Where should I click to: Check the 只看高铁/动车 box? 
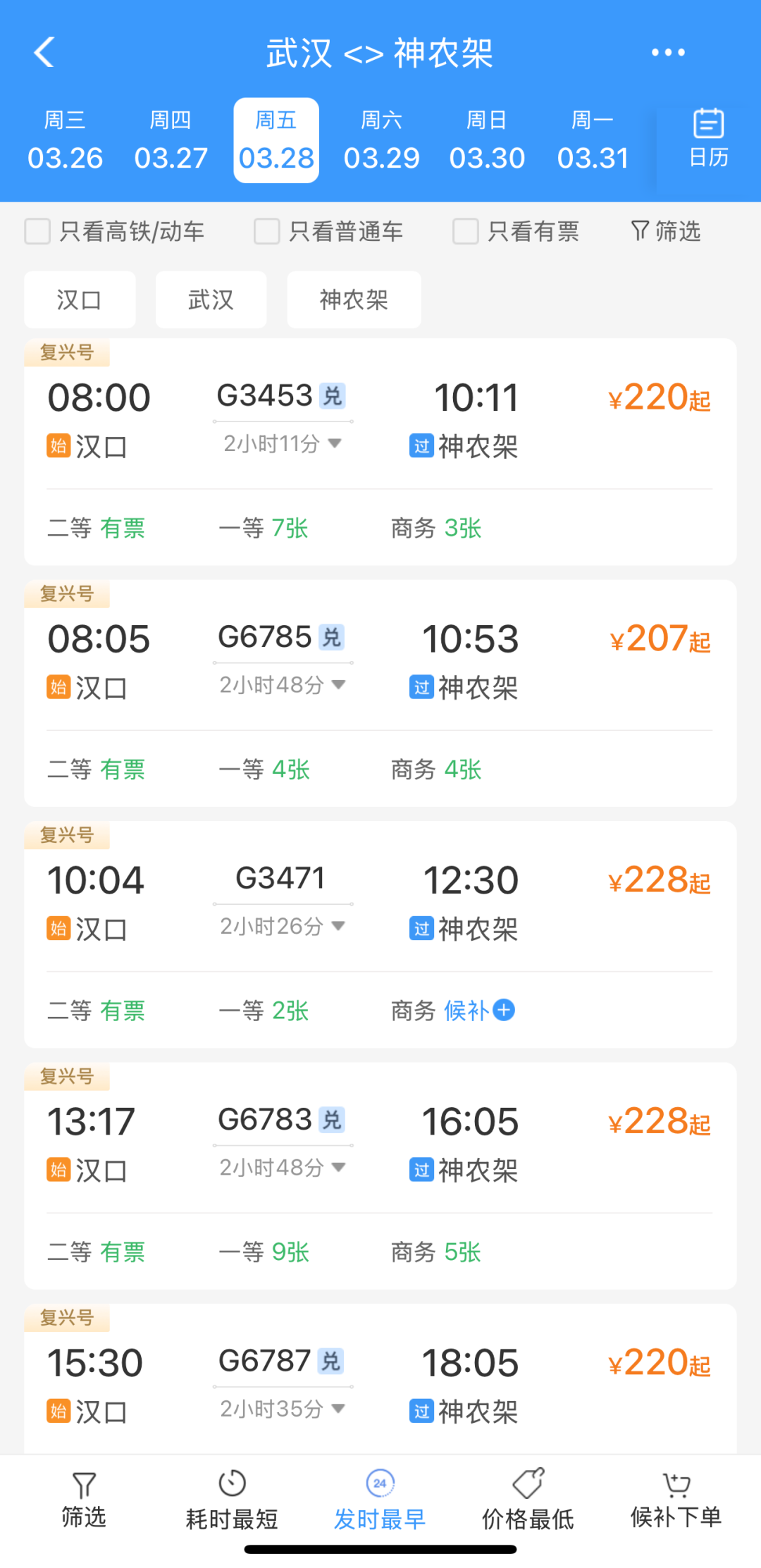(38, 231)
